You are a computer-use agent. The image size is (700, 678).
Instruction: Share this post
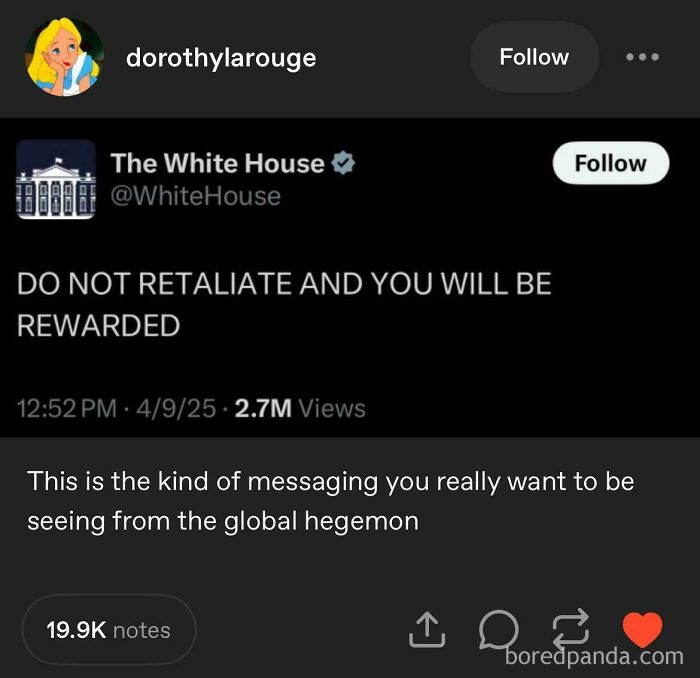pos(427,629)
